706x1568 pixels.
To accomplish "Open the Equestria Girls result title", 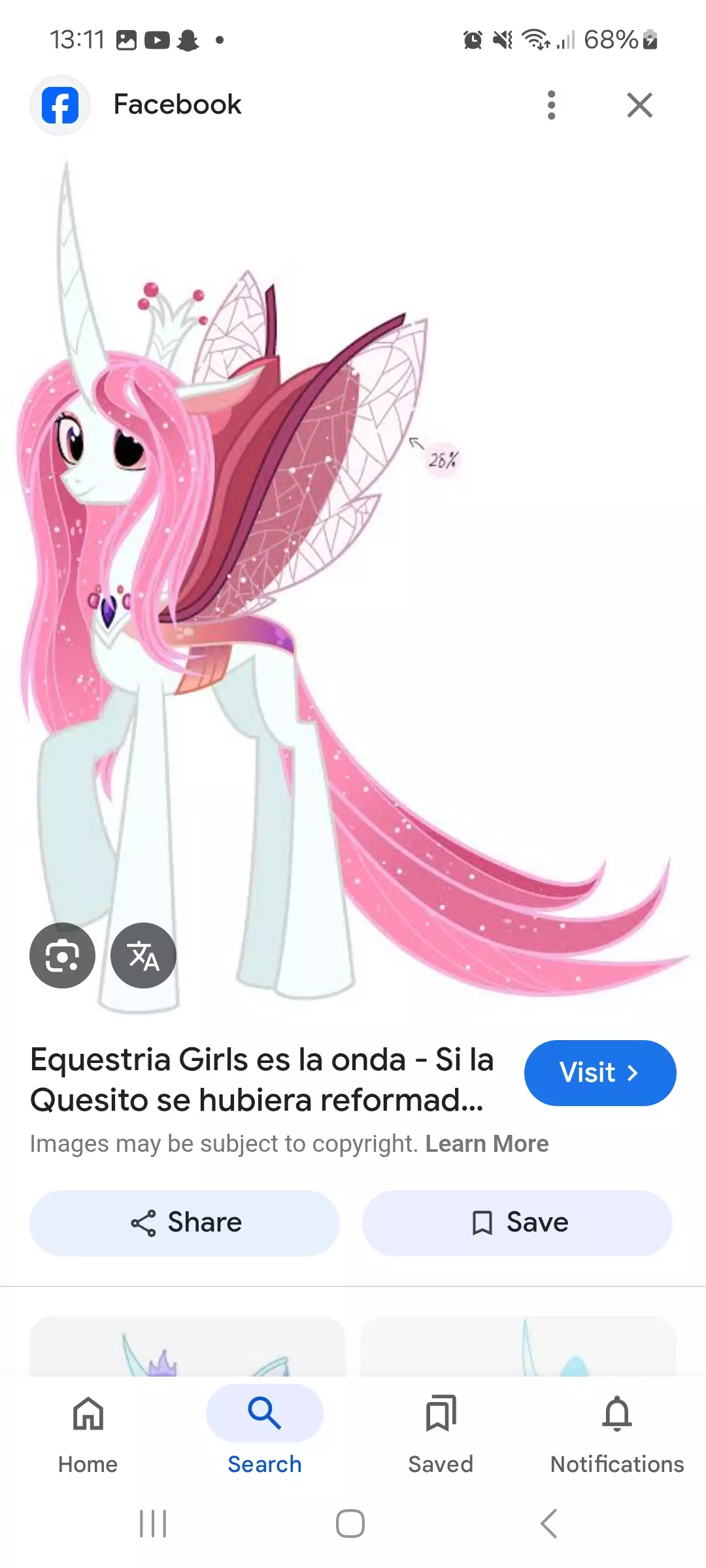I will click(261, 1079).
